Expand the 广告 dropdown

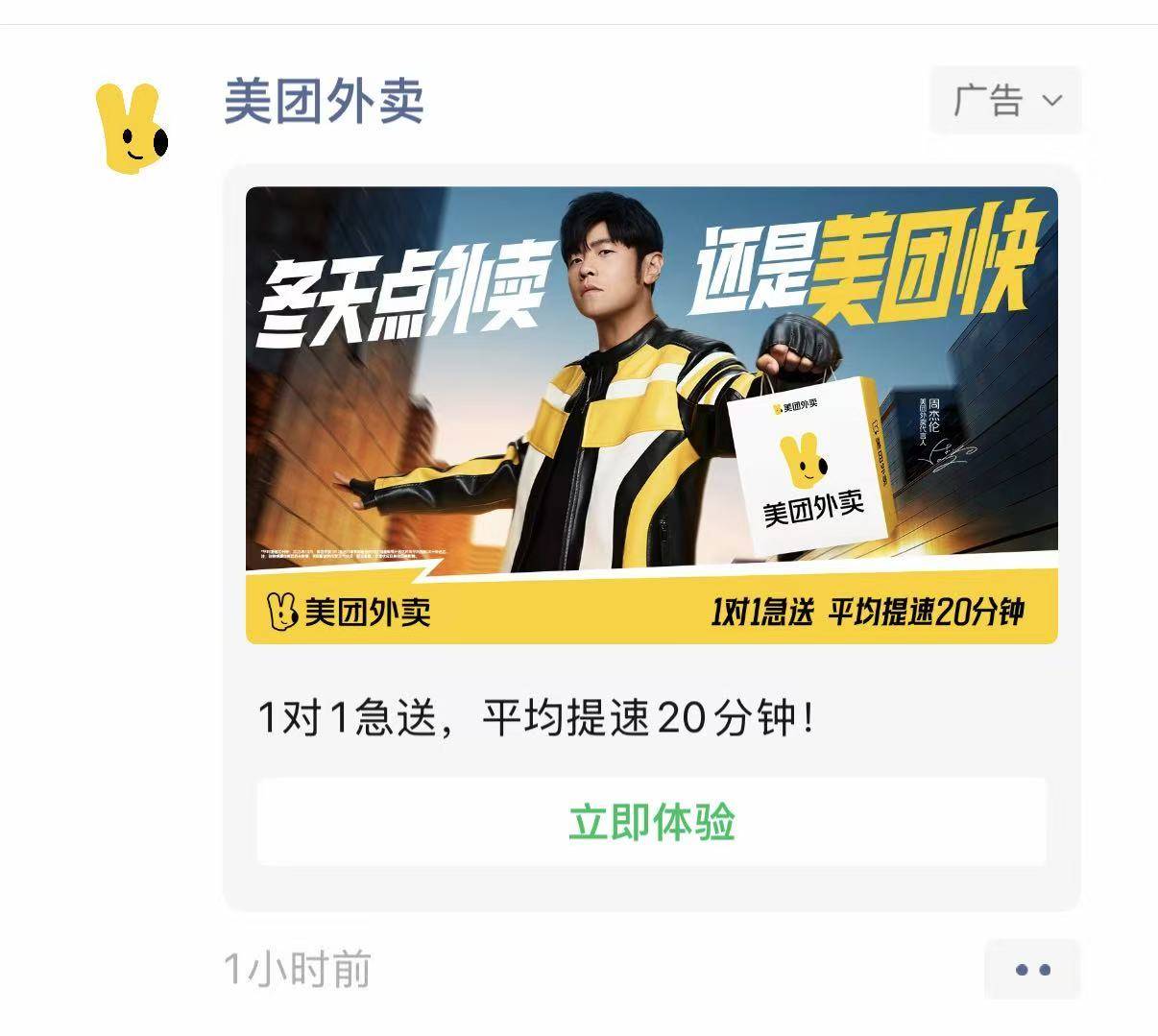(x=1005, y=100)
